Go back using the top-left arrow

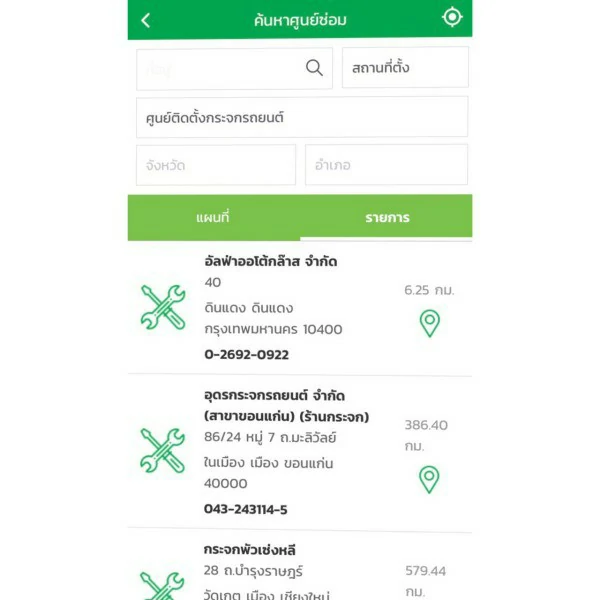coord(146,20)
